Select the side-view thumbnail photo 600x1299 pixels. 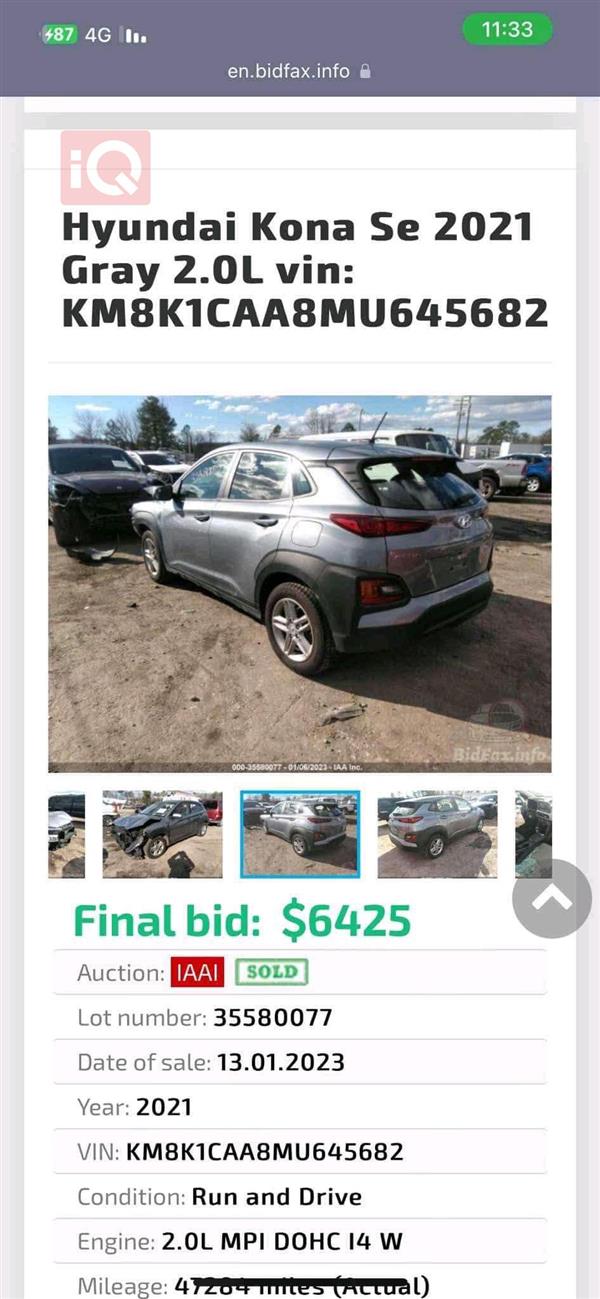437,835
